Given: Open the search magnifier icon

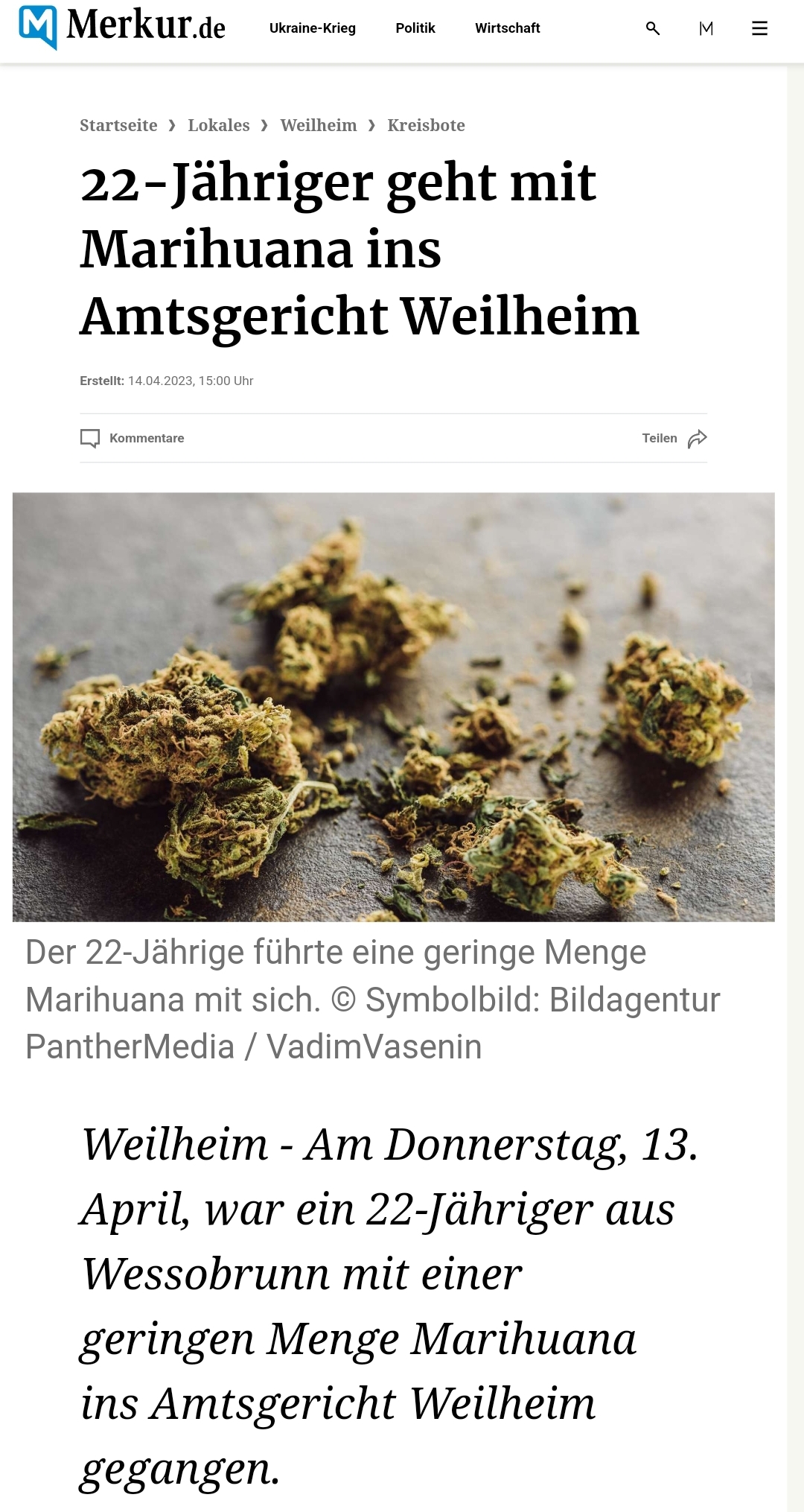Looking at the screenshot, I should 653,28.
